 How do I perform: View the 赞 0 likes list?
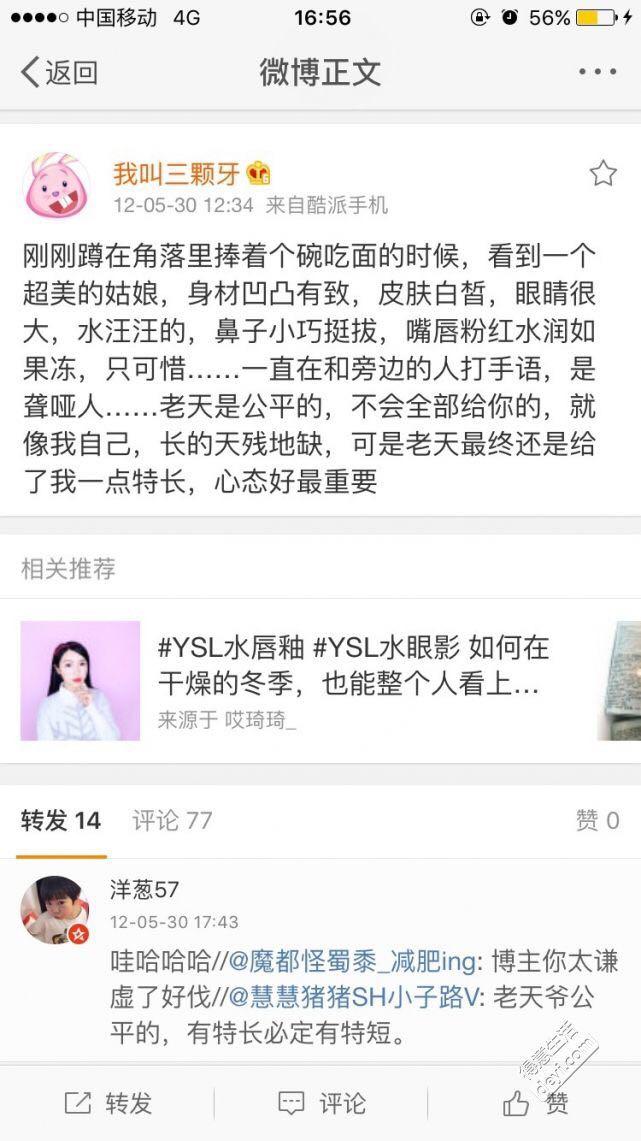[x=596, y=821]
